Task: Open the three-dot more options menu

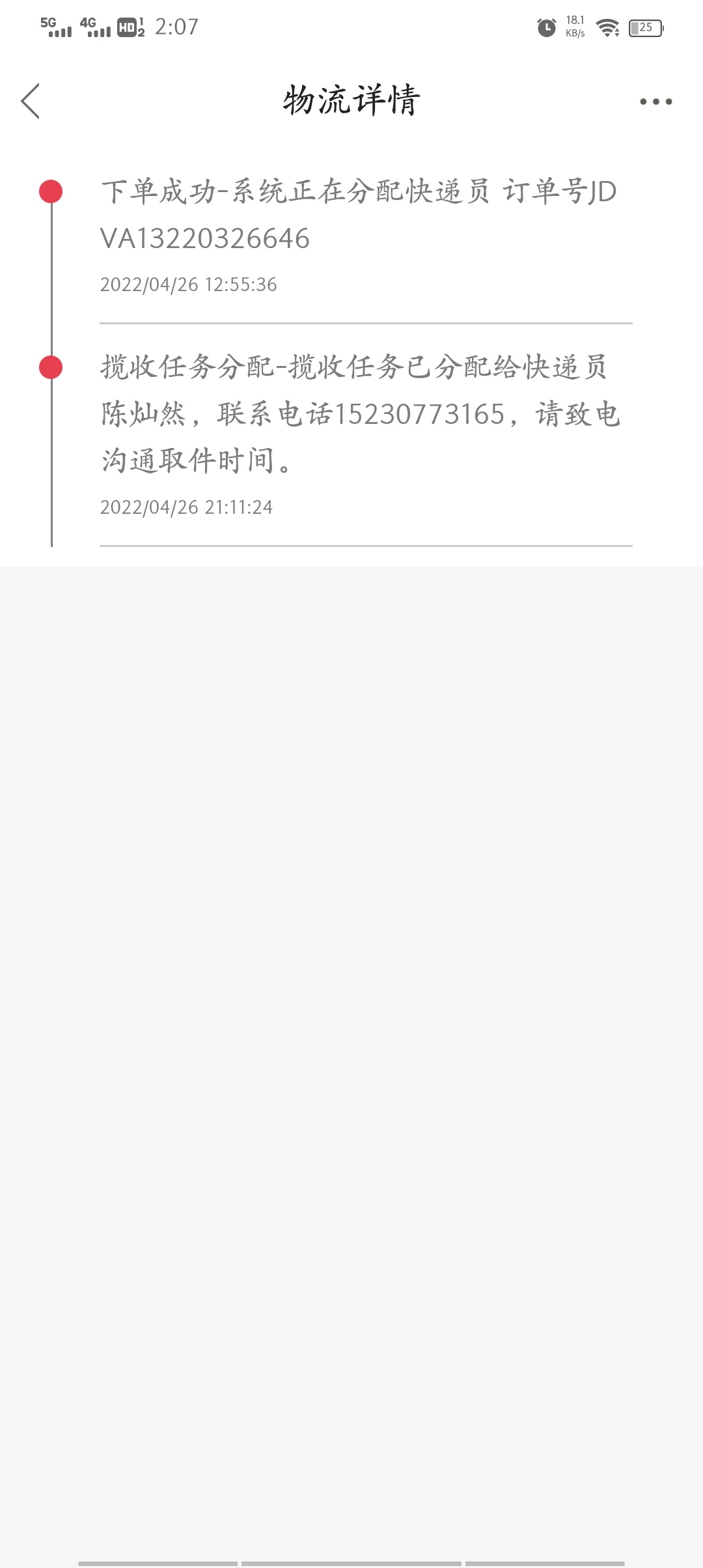Action: point(655,102)
